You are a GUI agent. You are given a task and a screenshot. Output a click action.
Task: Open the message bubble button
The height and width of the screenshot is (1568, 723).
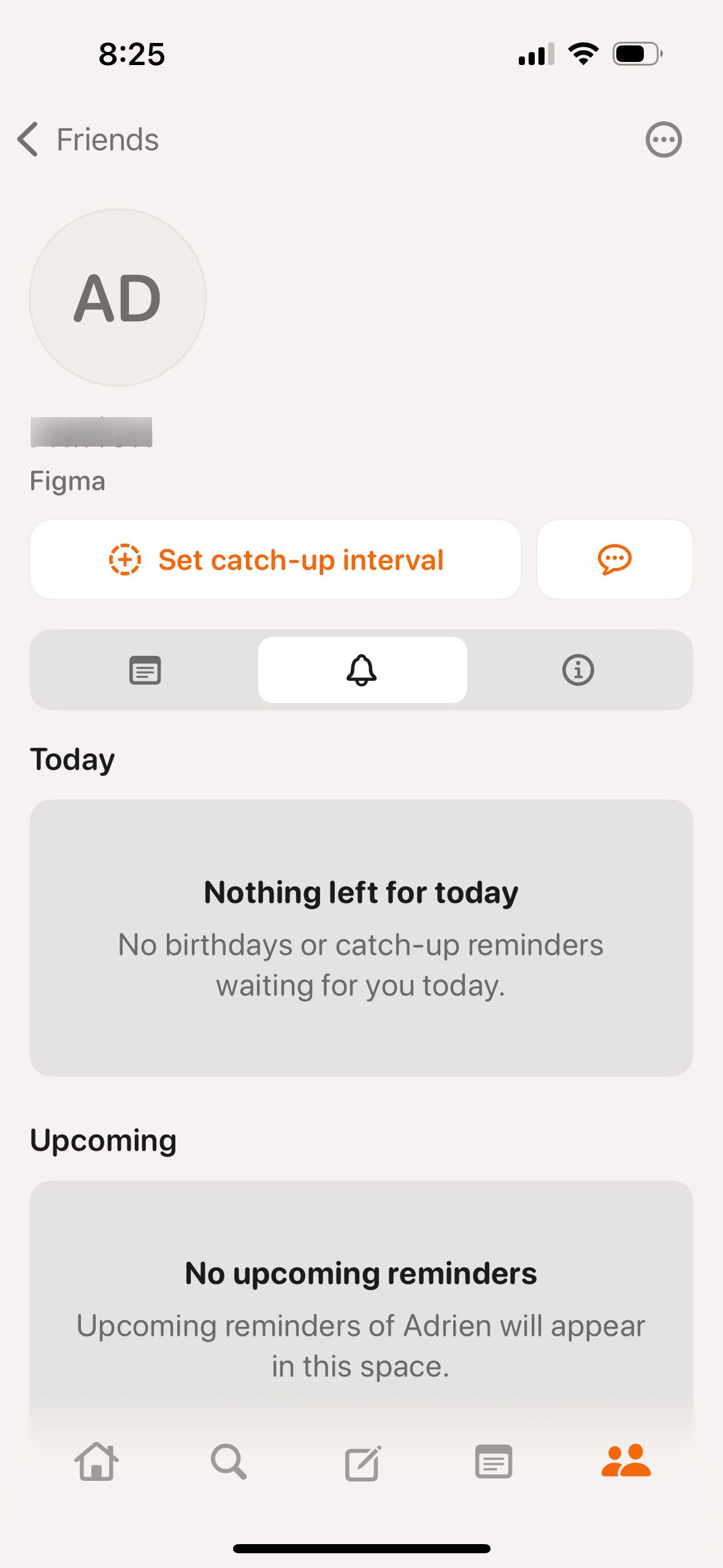pyautogui.click(x=614, y=559)
